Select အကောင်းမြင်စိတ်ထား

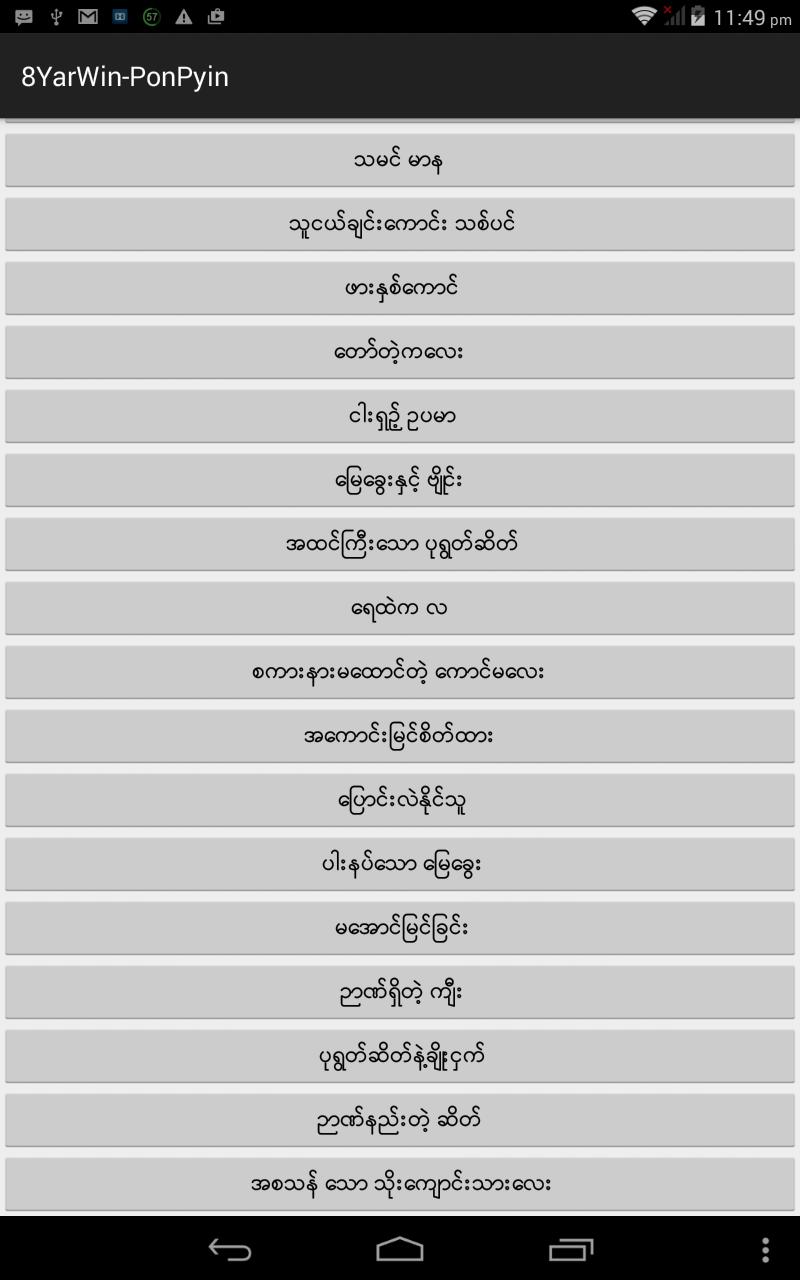tap(400, 736)
